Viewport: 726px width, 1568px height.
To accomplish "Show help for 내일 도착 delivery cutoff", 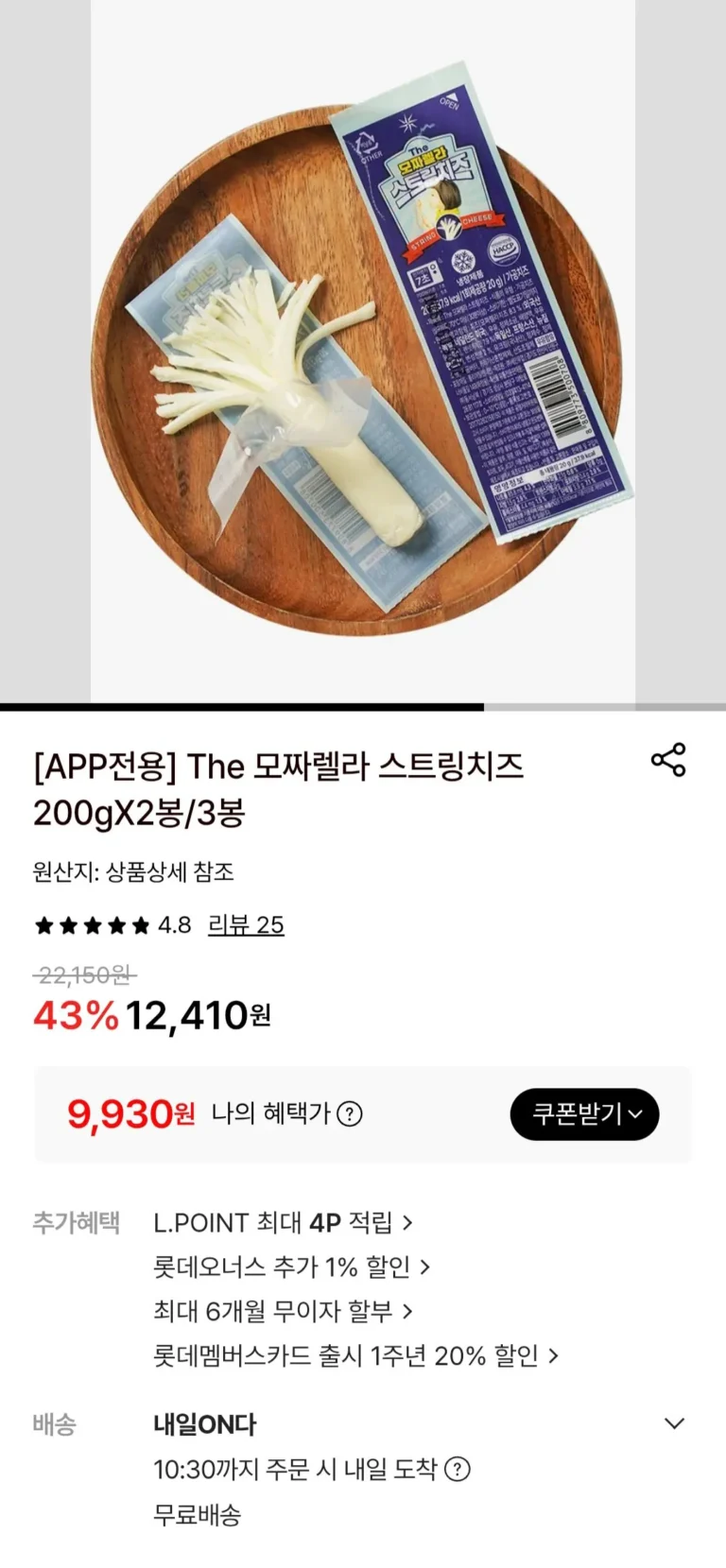I will coord(458,1470).
